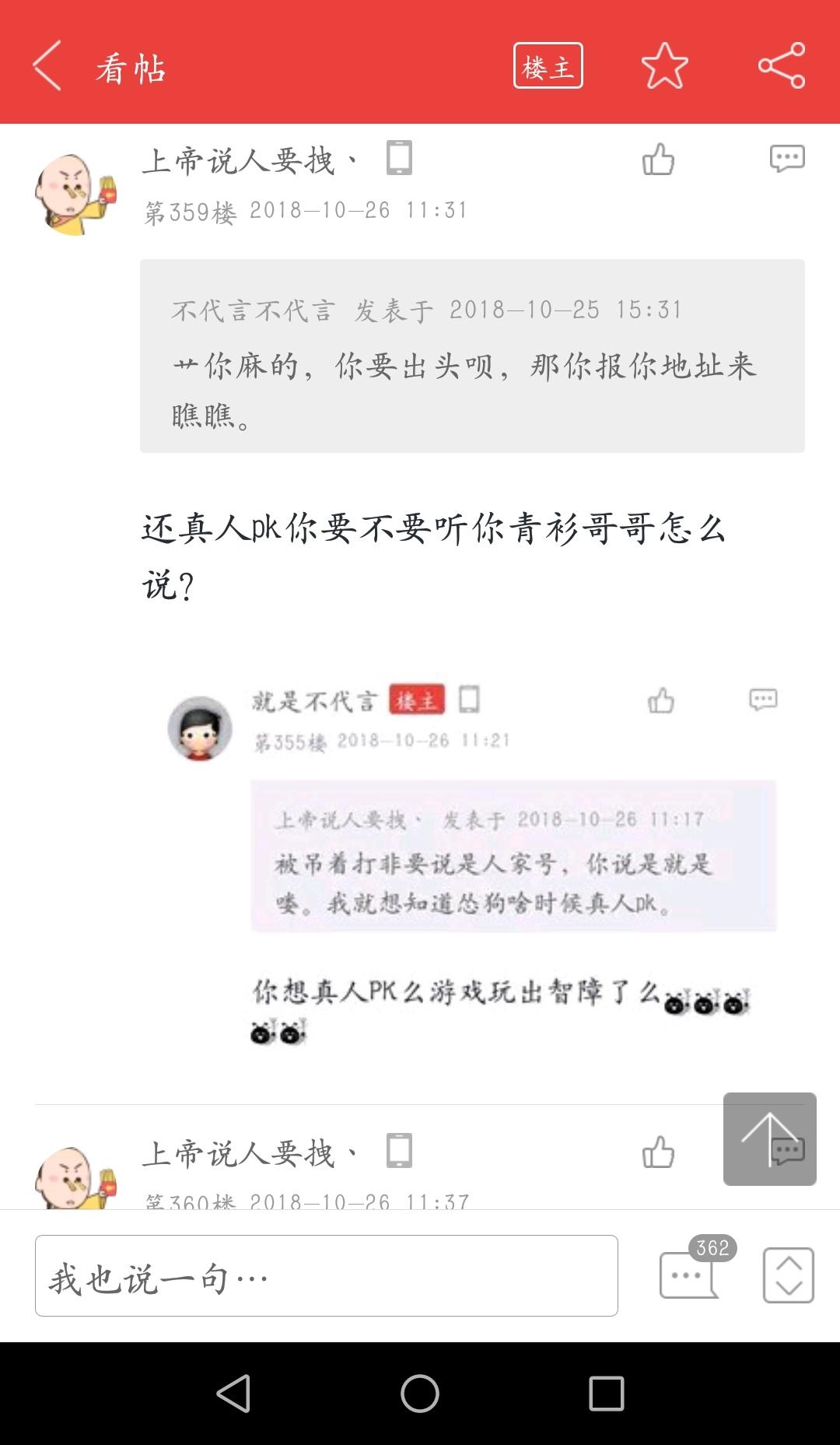Tap the 楼主 button in the header
Image resolution: width=840 pixels, height=1445 pixels.
click(x=548, y=66)
